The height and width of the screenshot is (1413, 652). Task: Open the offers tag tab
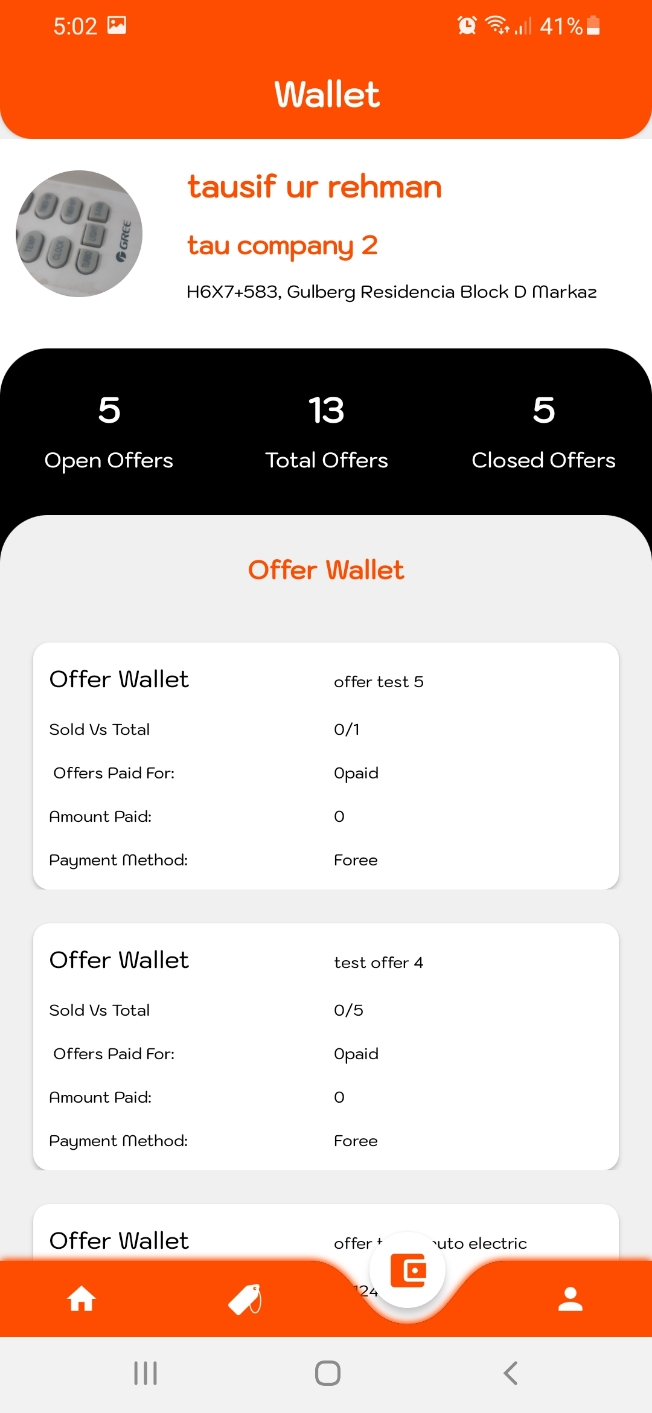click(x=245, y=1299)
